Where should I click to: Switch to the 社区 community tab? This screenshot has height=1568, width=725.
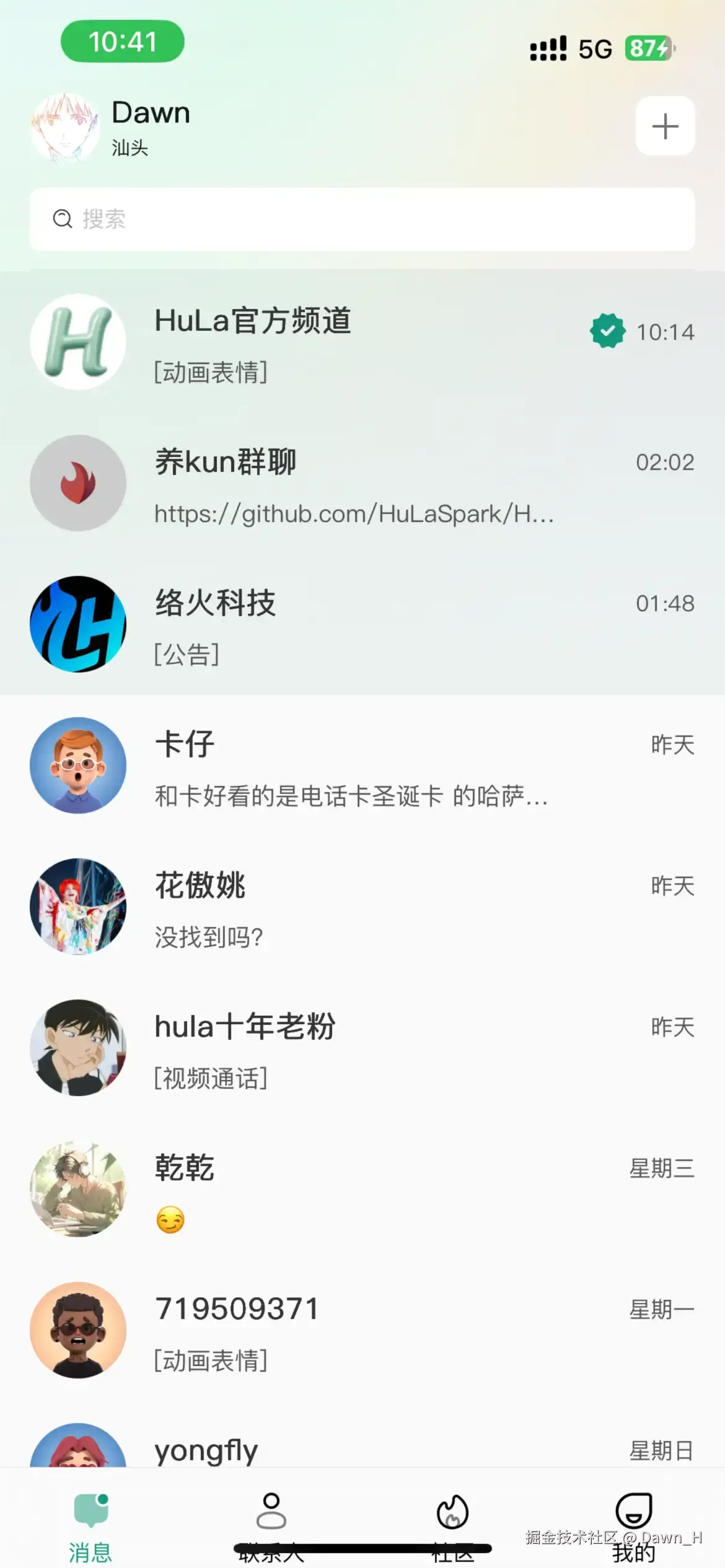point(452,1525)
